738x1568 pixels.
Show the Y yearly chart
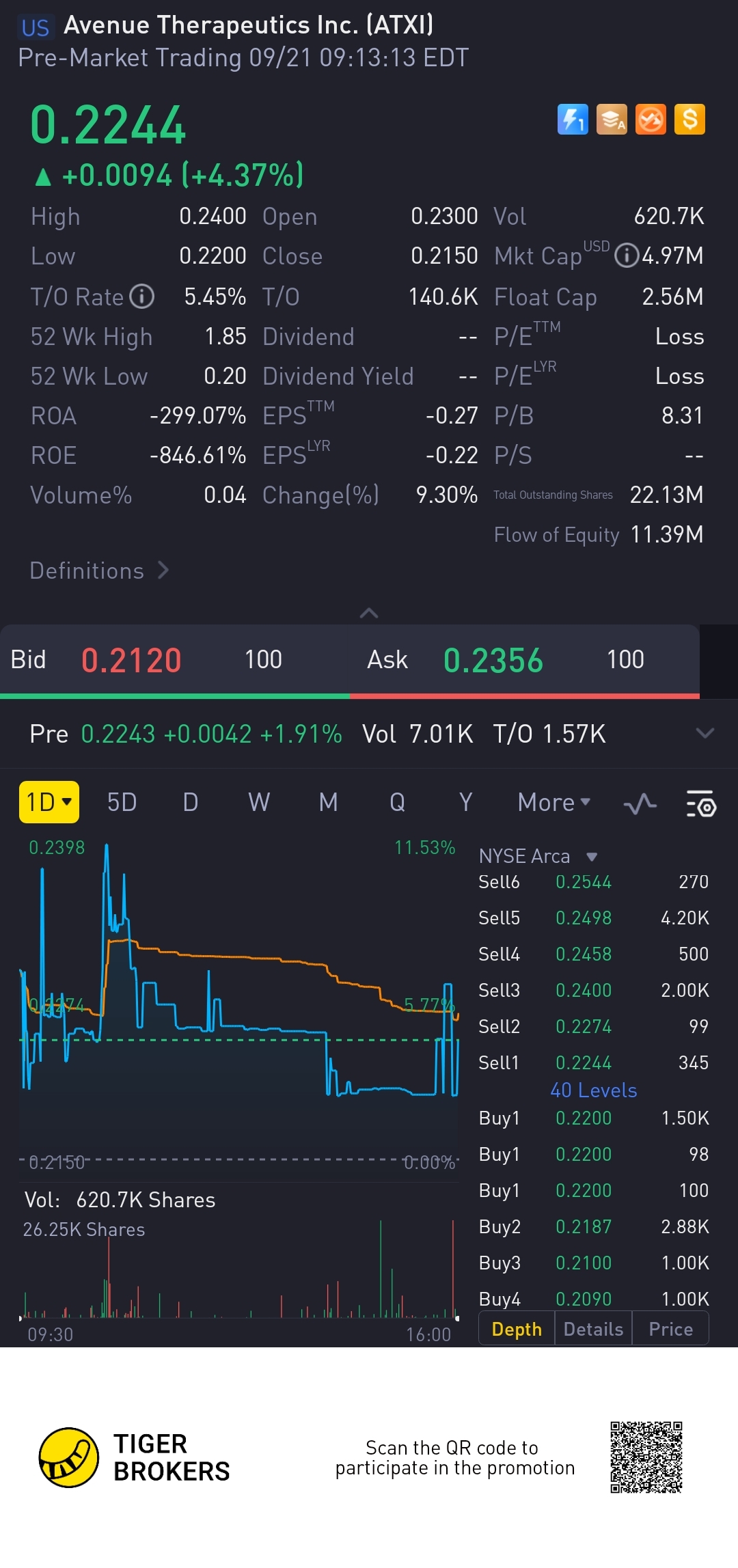[x=465, y=802]
